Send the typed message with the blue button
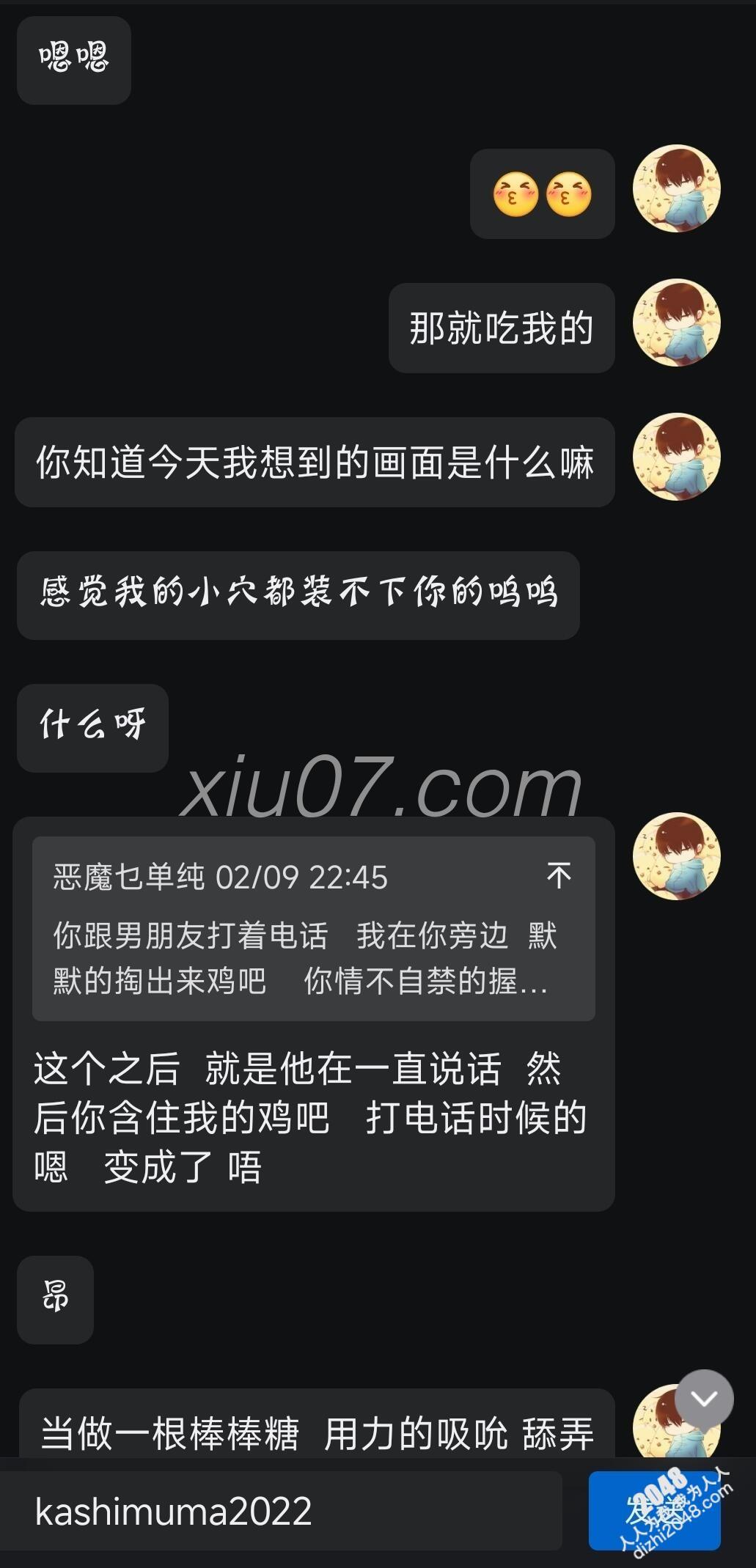Viewport: 756px width, 1568px height. click(653, 1511)
